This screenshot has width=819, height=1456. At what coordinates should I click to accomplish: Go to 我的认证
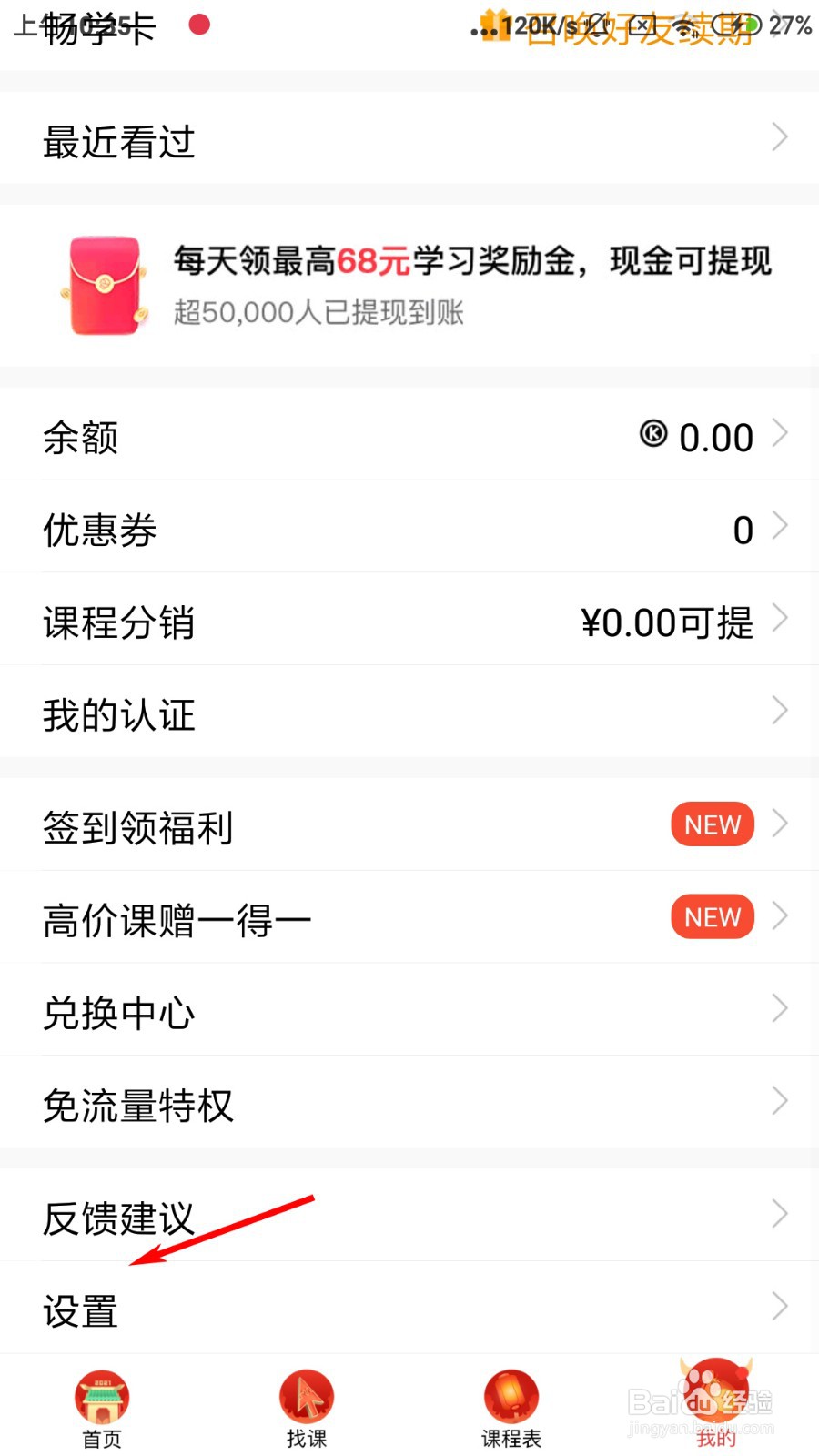point(409,713)
